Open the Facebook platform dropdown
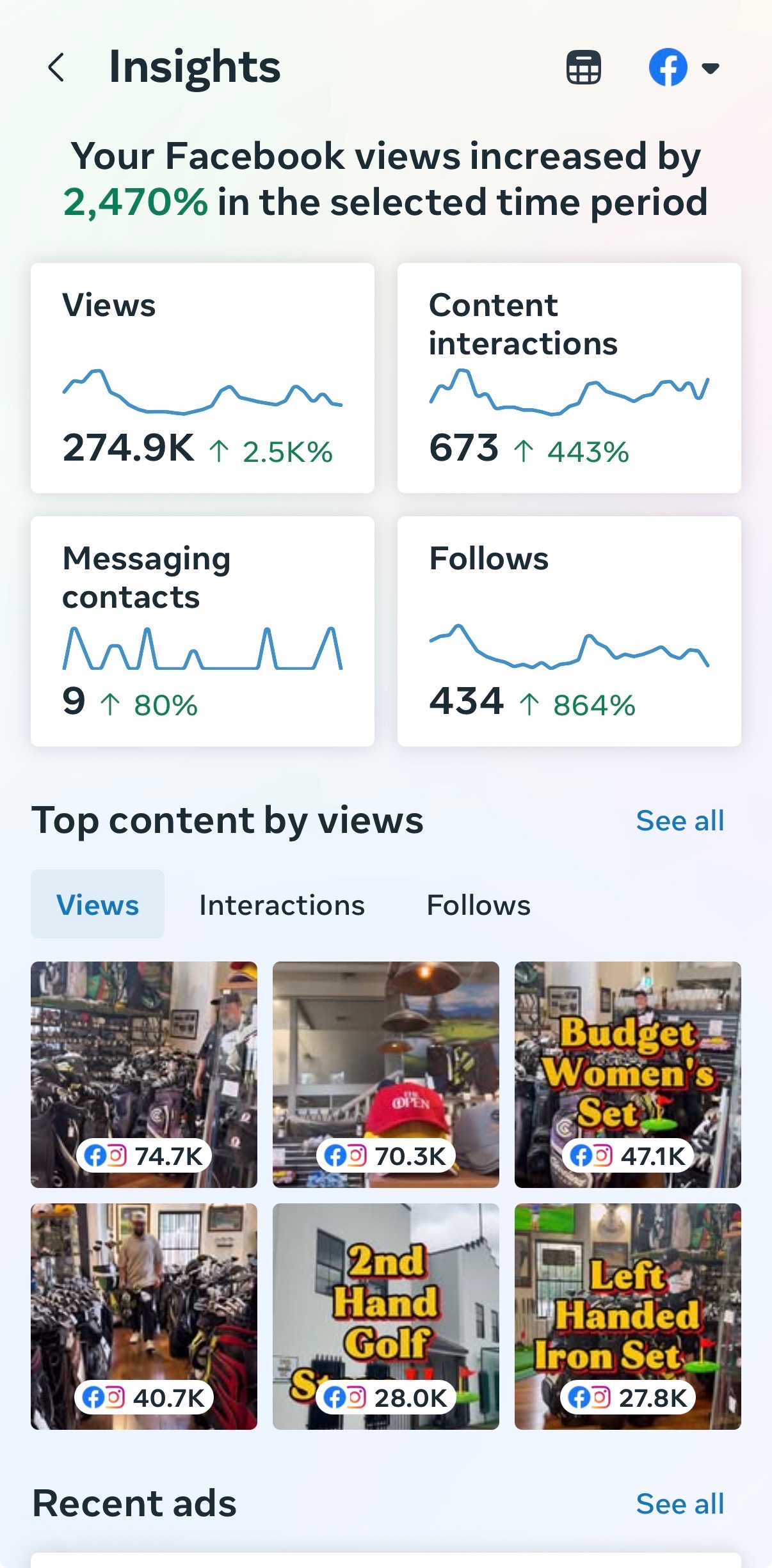This screenshot has width=772, height=1568. 684,67
